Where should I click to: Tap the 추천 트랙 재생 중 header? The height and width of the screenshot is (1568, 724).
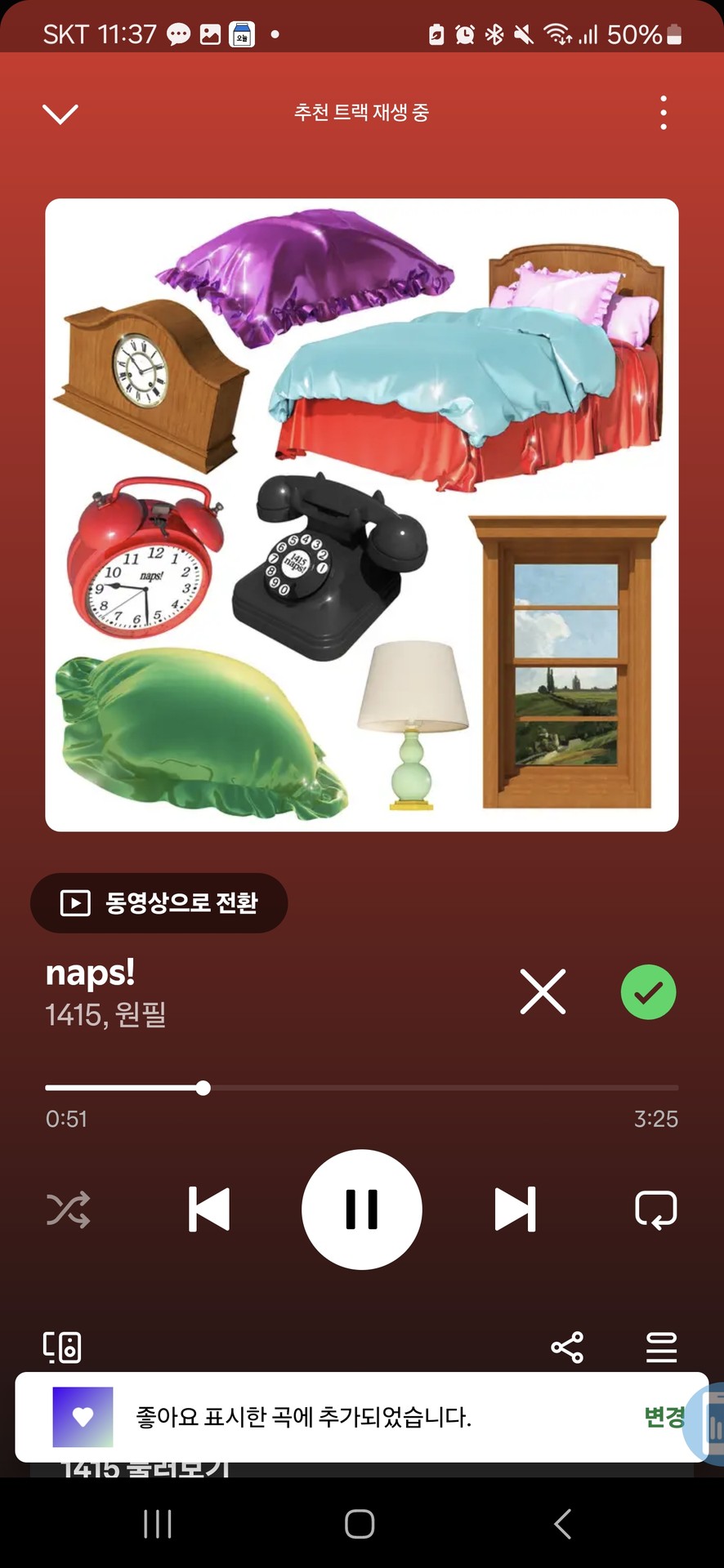[x=362, y=113]
